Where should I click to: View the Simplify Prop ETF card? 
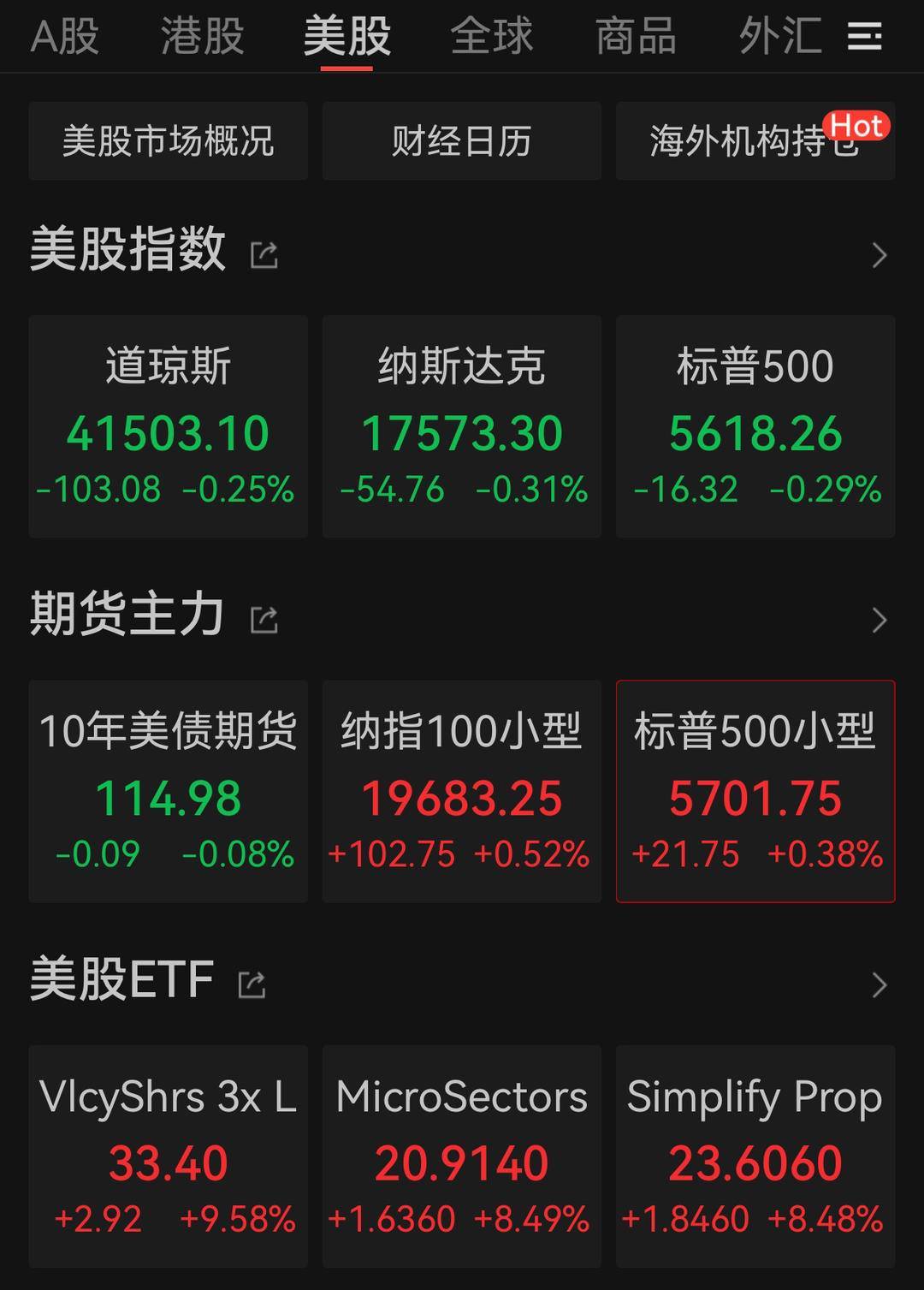755,1156
